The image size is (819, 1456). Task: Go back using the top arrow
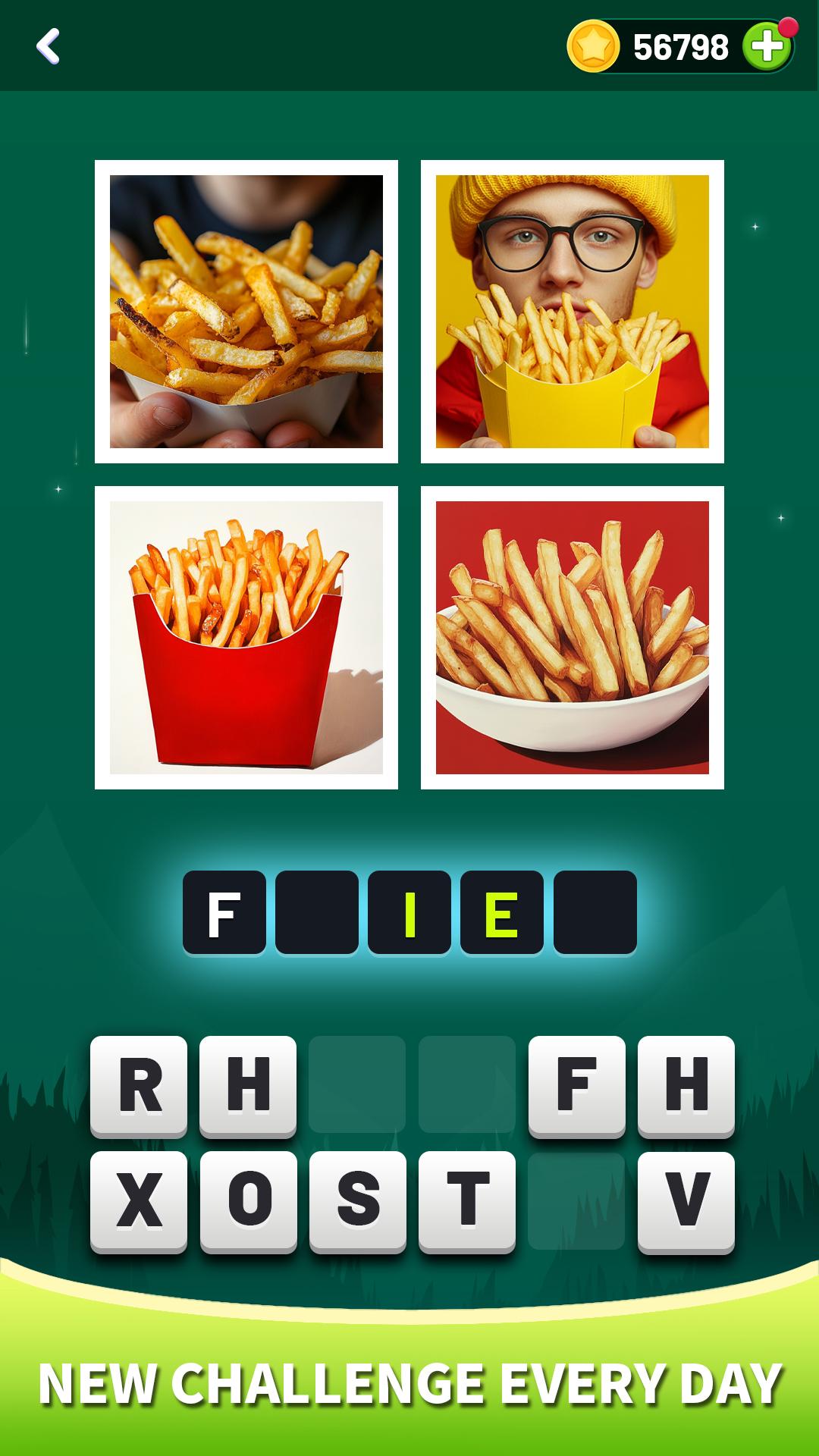click(48, 46)
